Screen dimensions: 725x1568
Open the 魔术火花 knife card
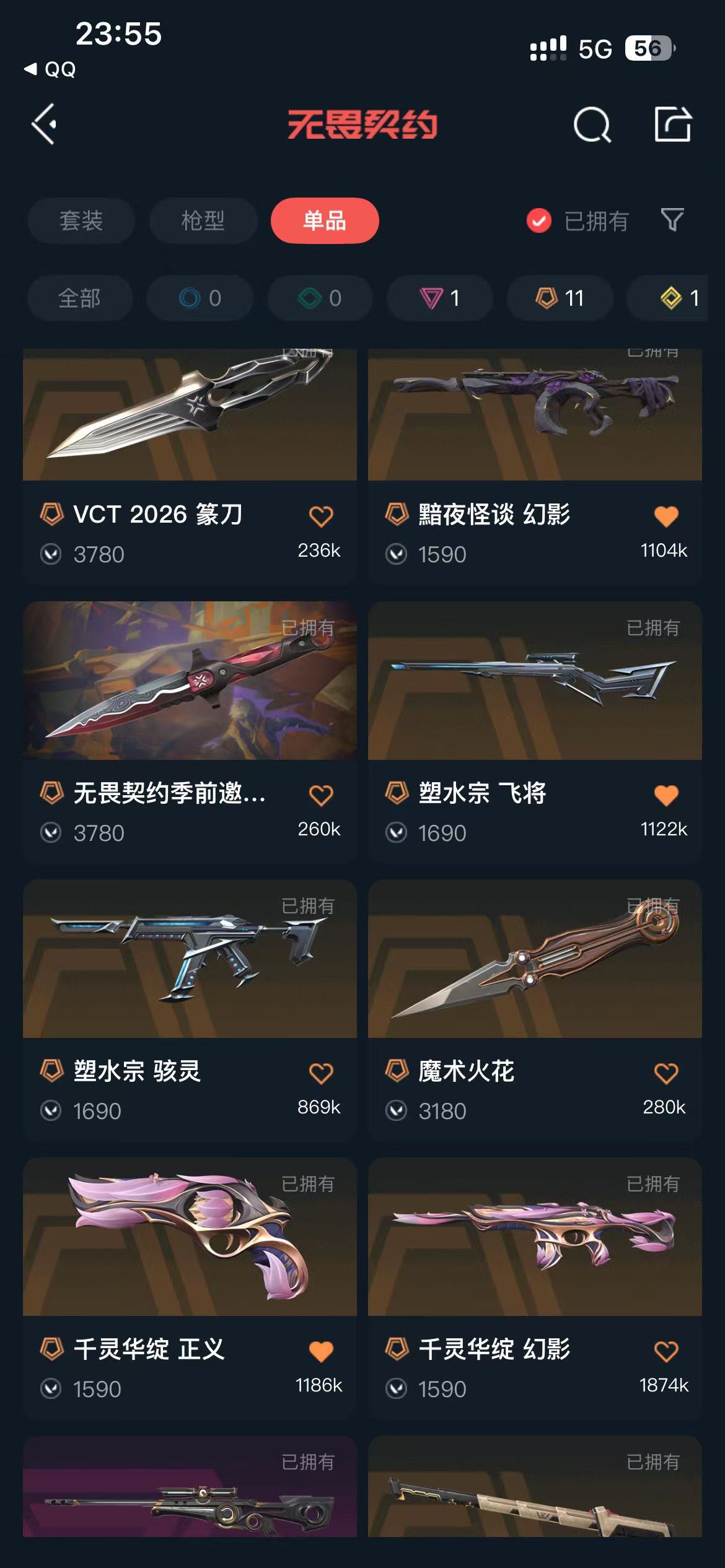coord(535,1009)
